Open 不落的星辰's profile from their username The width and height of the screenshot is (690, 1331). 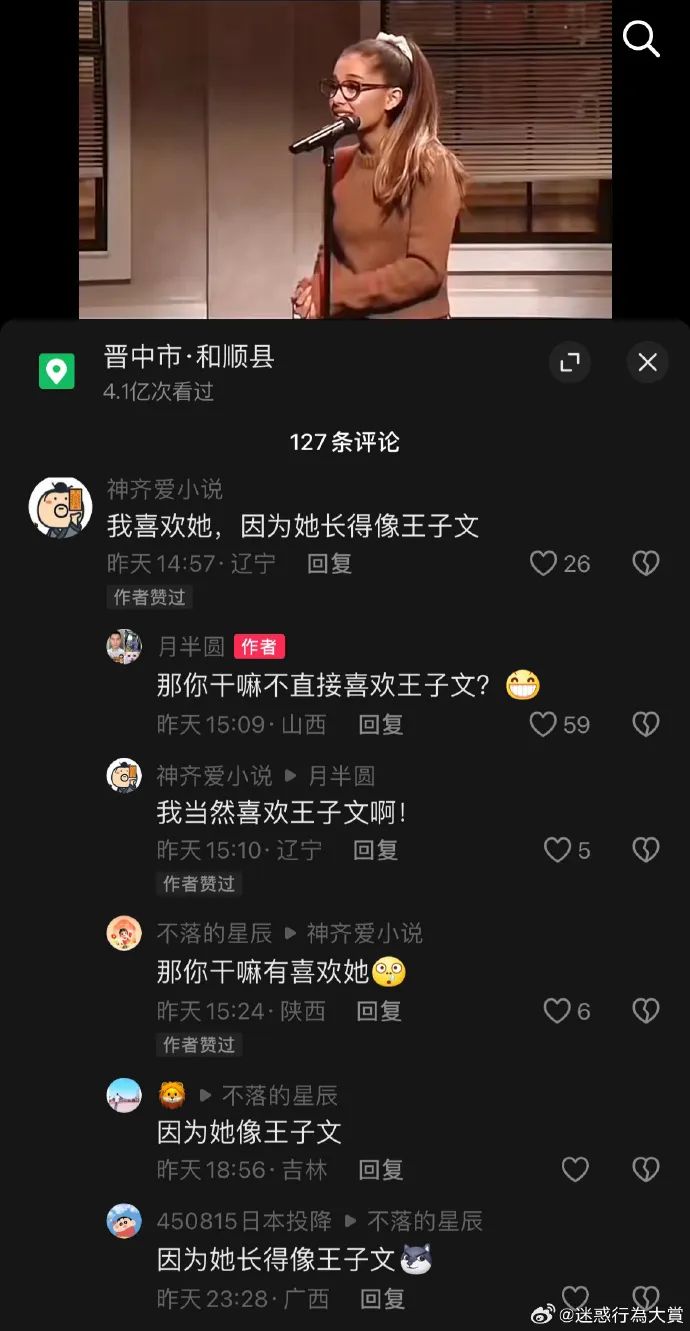coord(214,933)
